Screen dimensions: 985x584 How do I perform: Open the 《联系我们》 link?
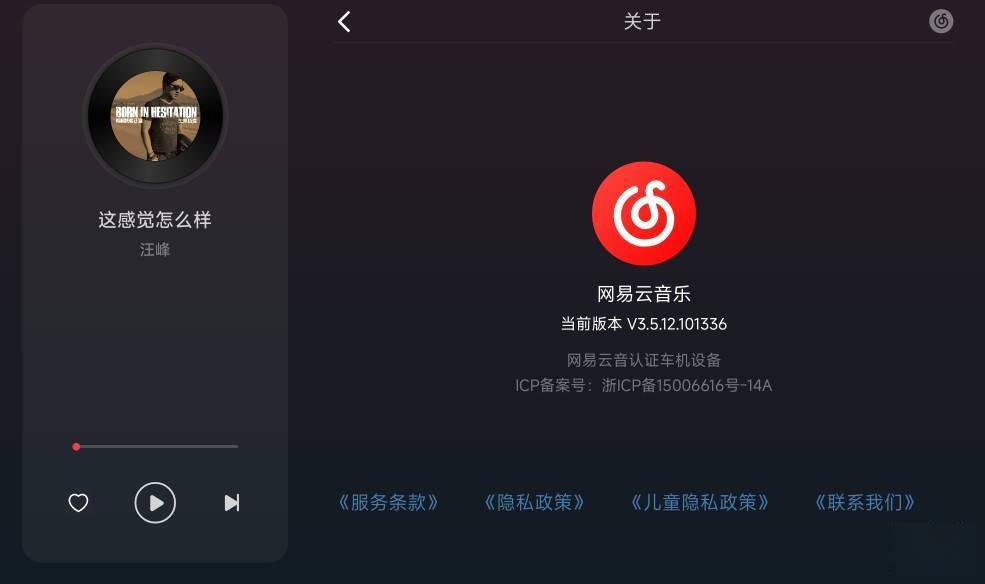[864, 502]
